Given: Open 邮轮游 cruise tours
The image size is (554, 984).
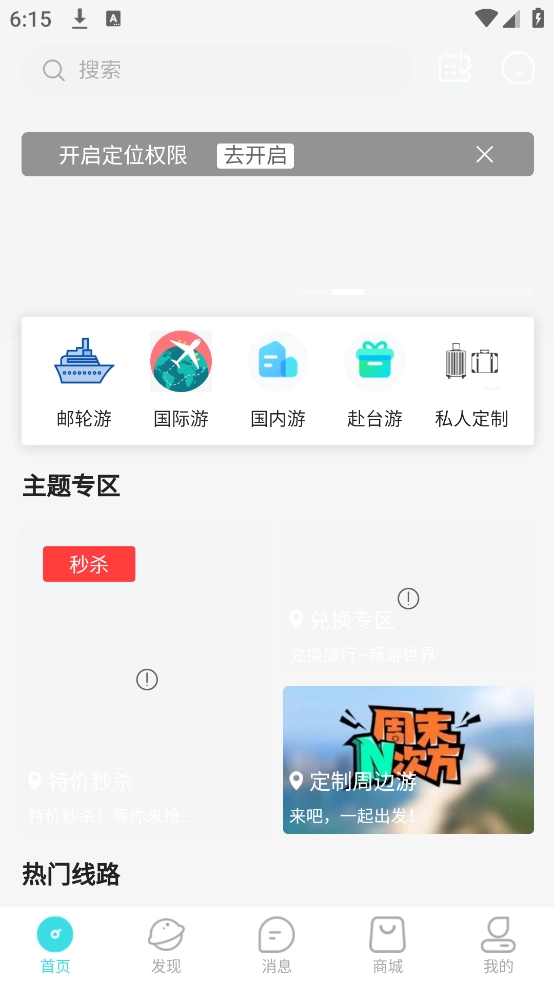Looking at the screenshot, I should [x=84, y=382].
